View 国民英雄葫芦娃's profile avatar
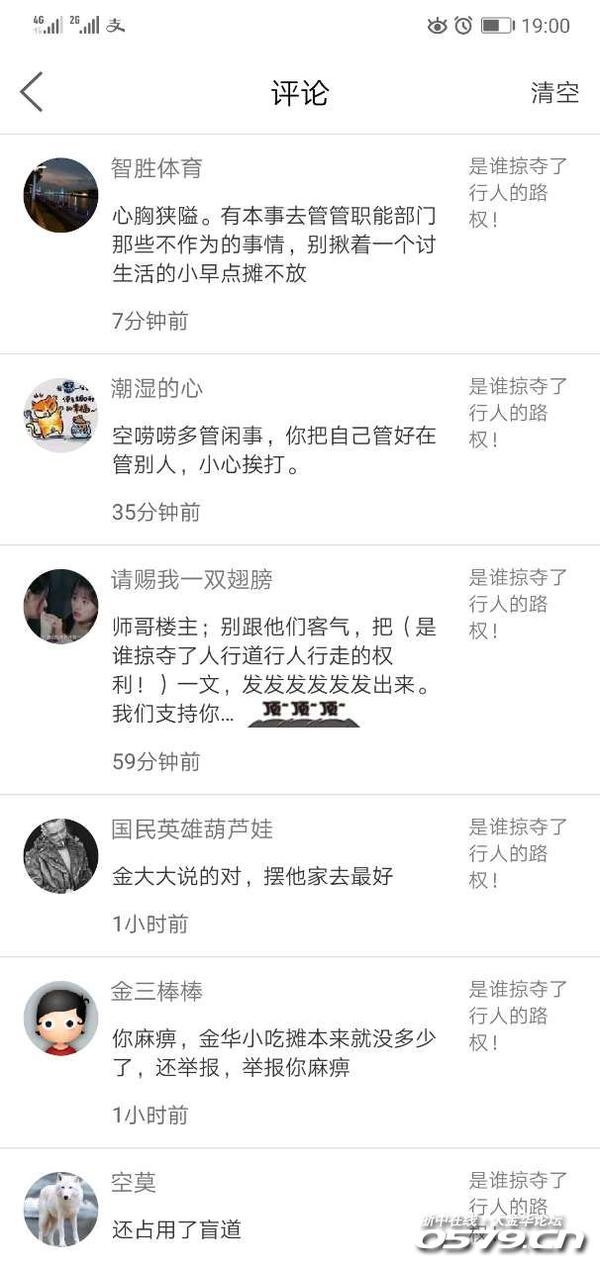 coord(61,856)
